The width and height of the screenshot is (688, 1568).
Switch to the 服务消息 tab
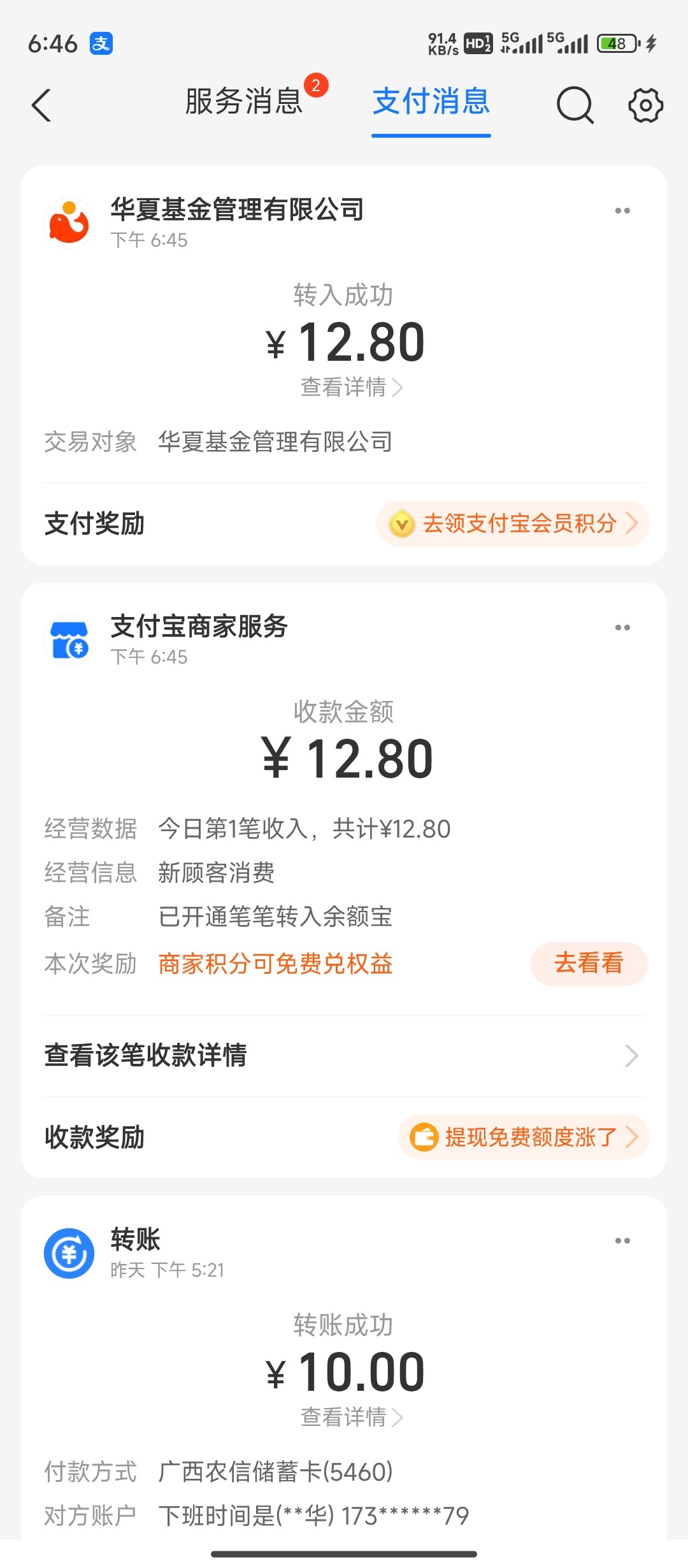click(x=244, y=102)
